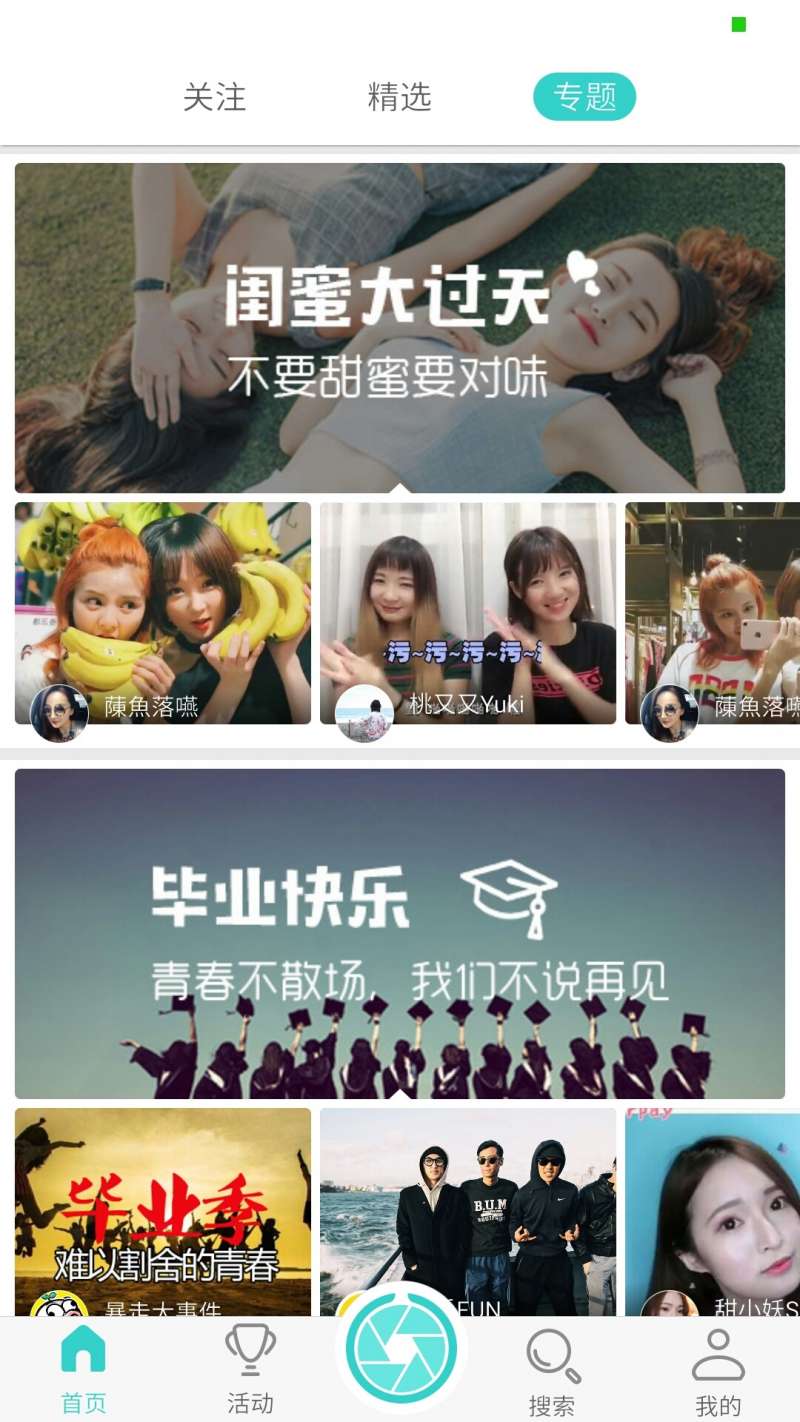The height and width of the screenshot is (1422, 800).
Task: Tap the center camera shutter button
Action: pyautogui.click(x=401, y=1348)
